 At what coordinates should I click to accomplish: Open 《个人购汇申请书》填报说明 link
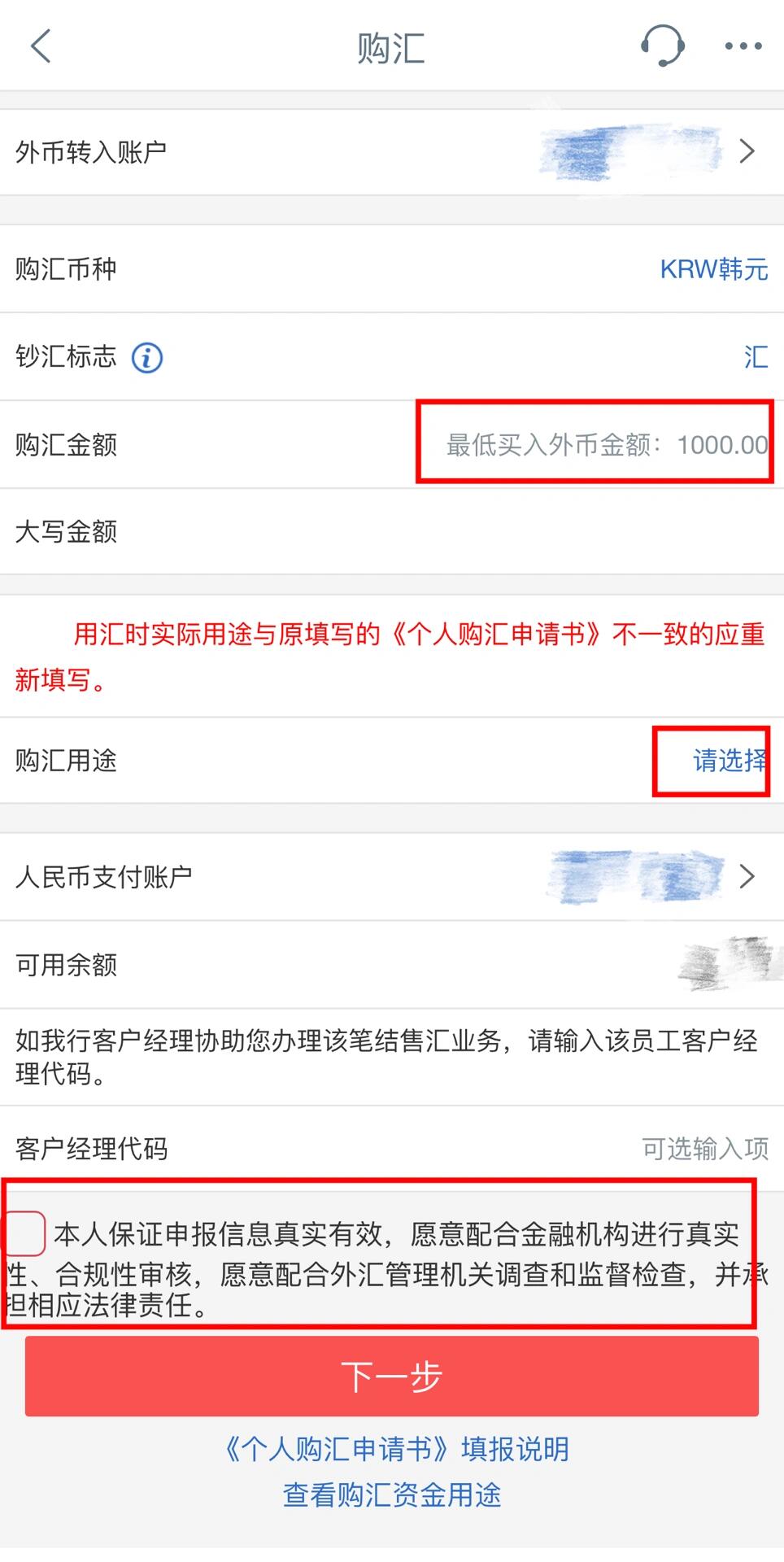(396, 1449)
